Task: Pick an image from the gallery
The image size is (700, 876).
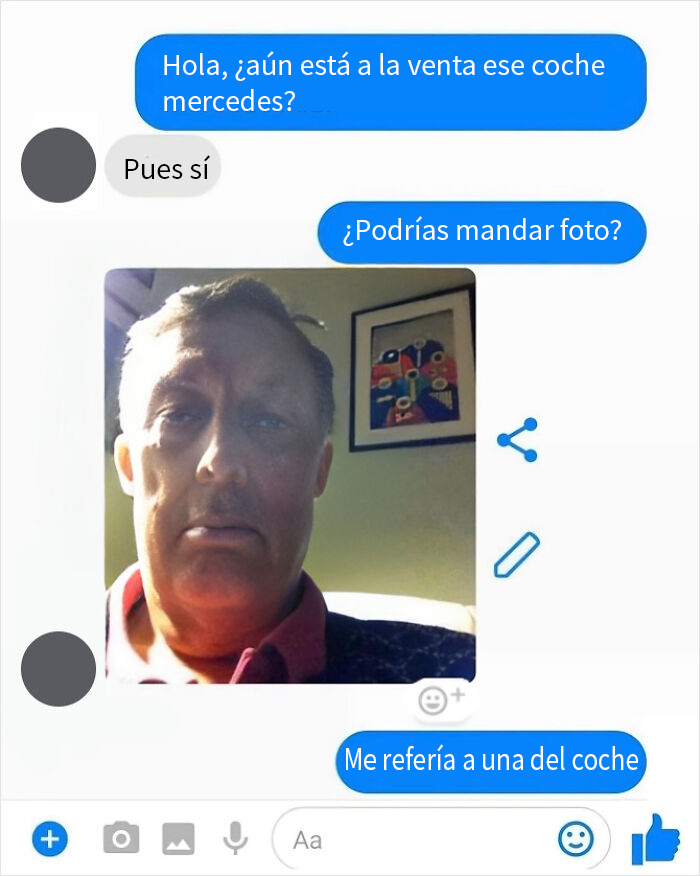Action: point(178,838)
